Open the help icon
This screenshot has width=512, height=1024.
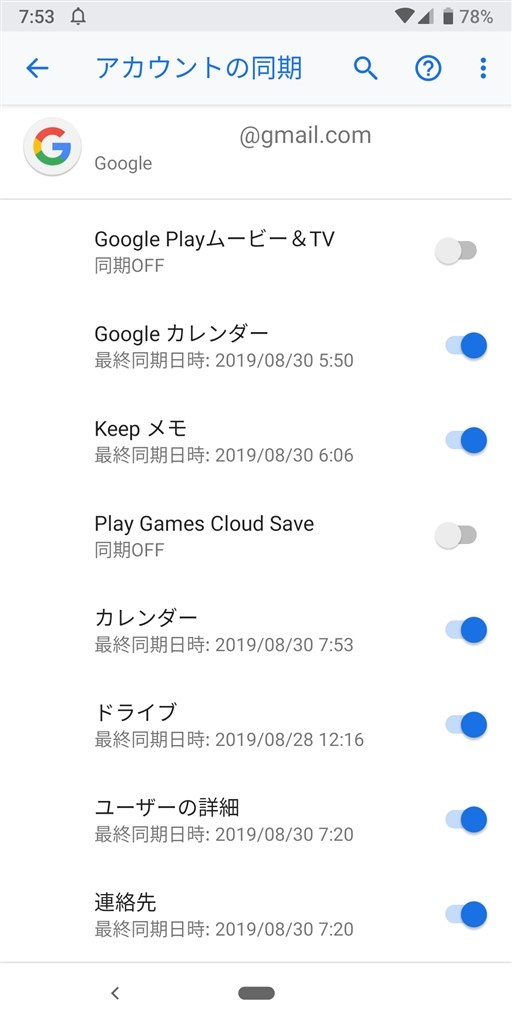pos(428,68)
